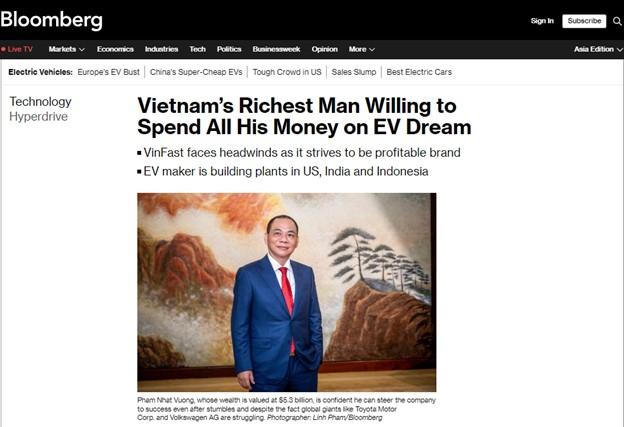Tap the Subscribe button
This screenshot has width=624, height=427.
tap(584, 21)
